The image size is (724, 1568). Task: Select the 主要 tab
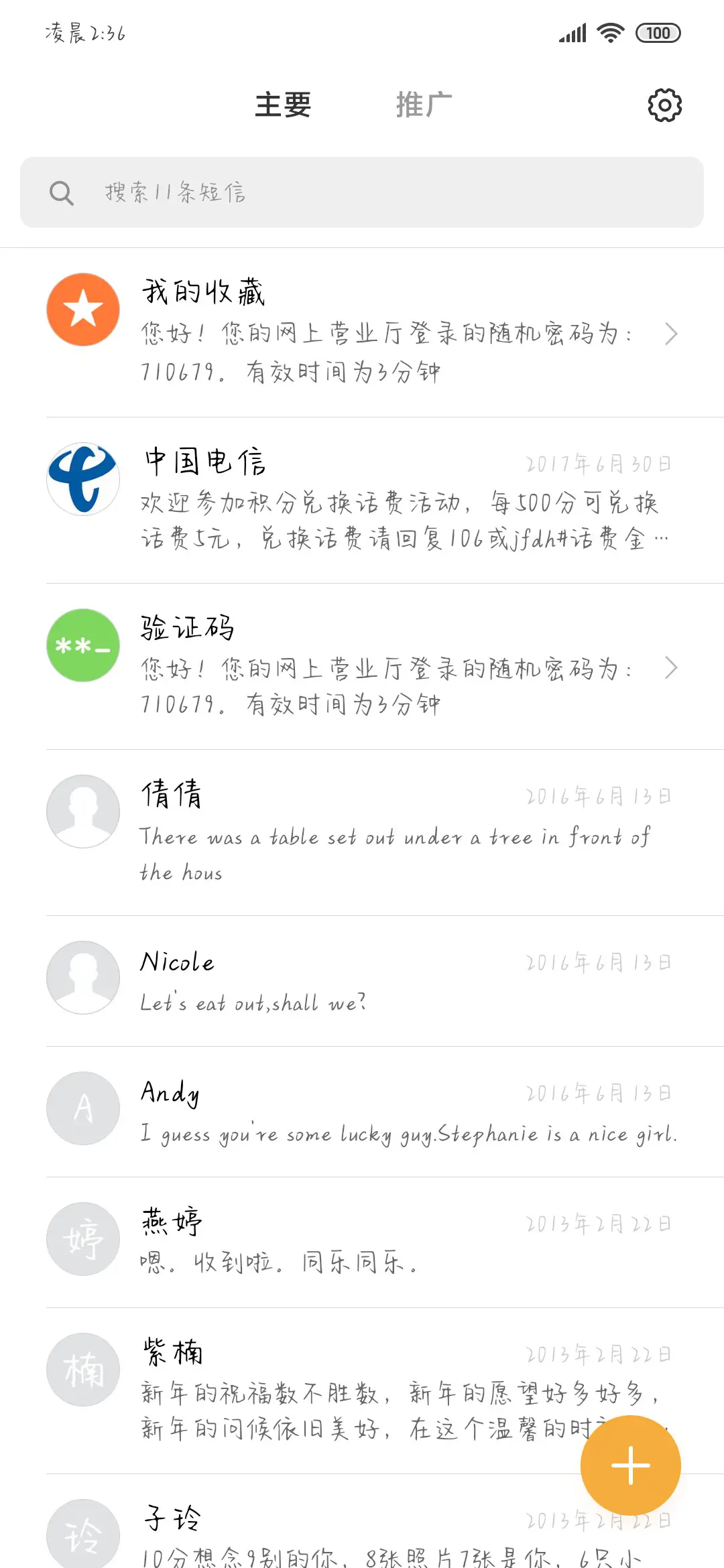282,105
